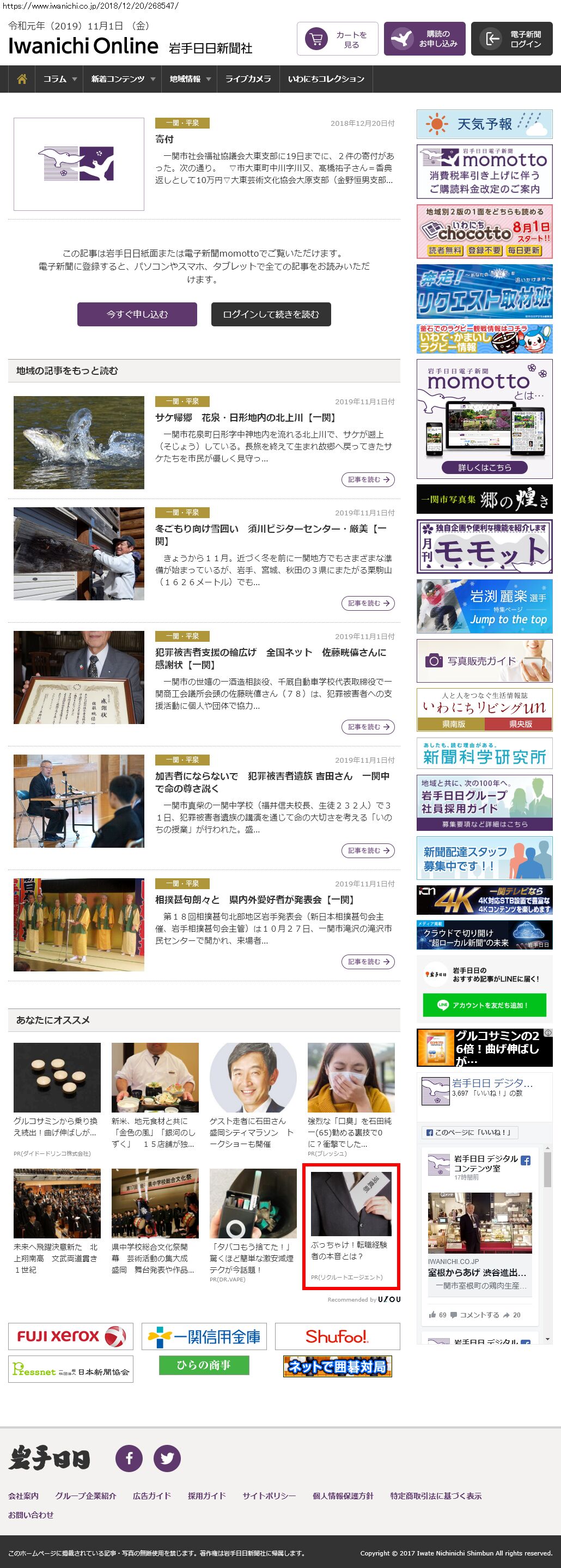This screenshot has width=561, height=1568.
Task: Log in via 電子新聞ログイン
Action: point(512,40)
